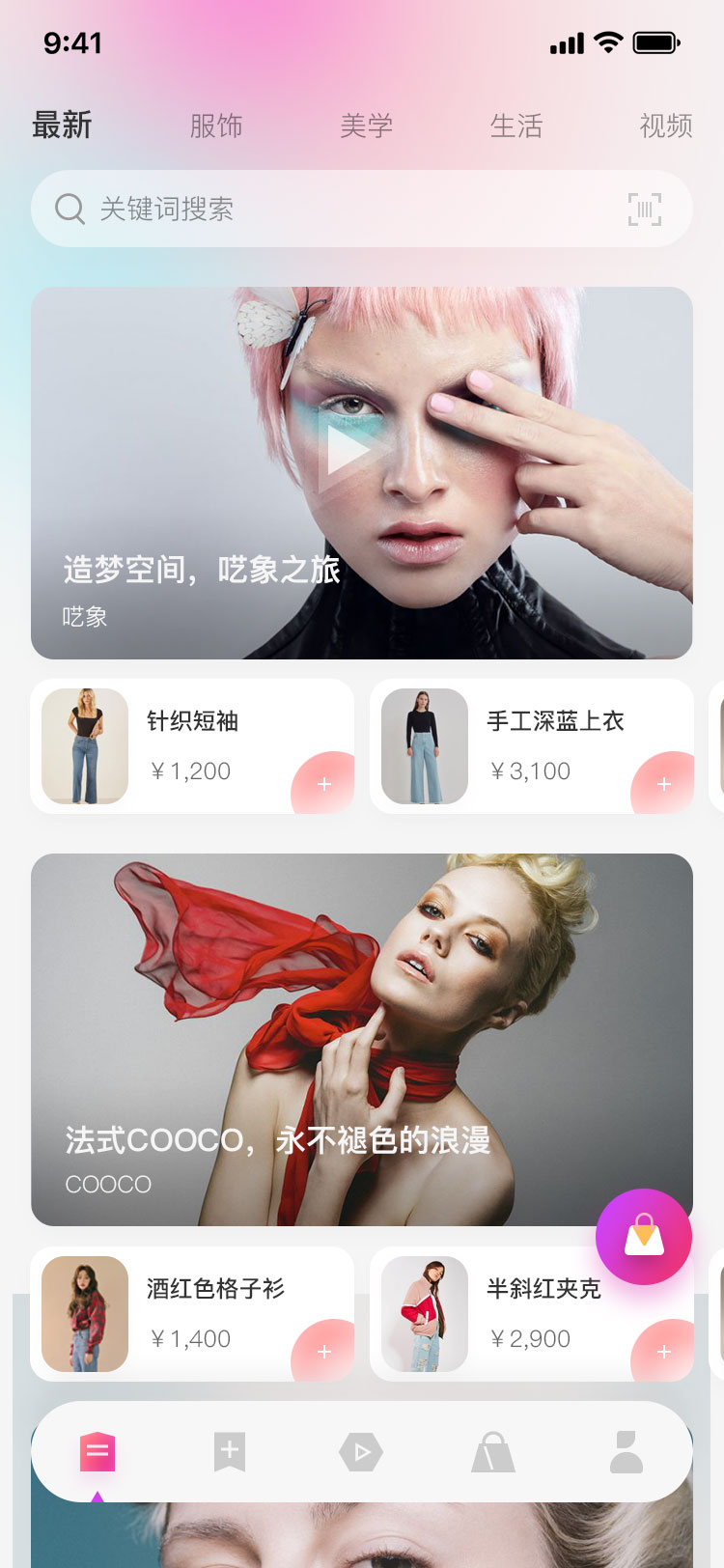Viewport: 724px width, 1568px height.
Task: Play the 造梦空间，呓象之旅 video
Action: [x=348, y=451]
